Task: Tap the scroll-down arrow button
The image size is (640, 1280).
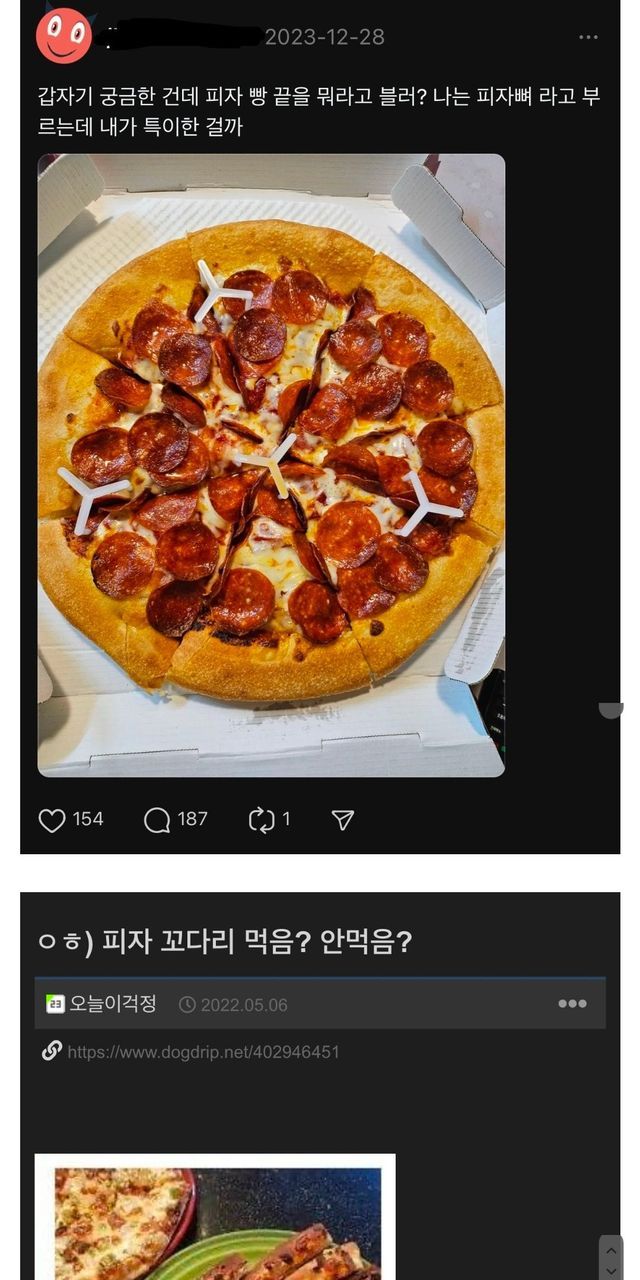Action: click(611, 1271)
